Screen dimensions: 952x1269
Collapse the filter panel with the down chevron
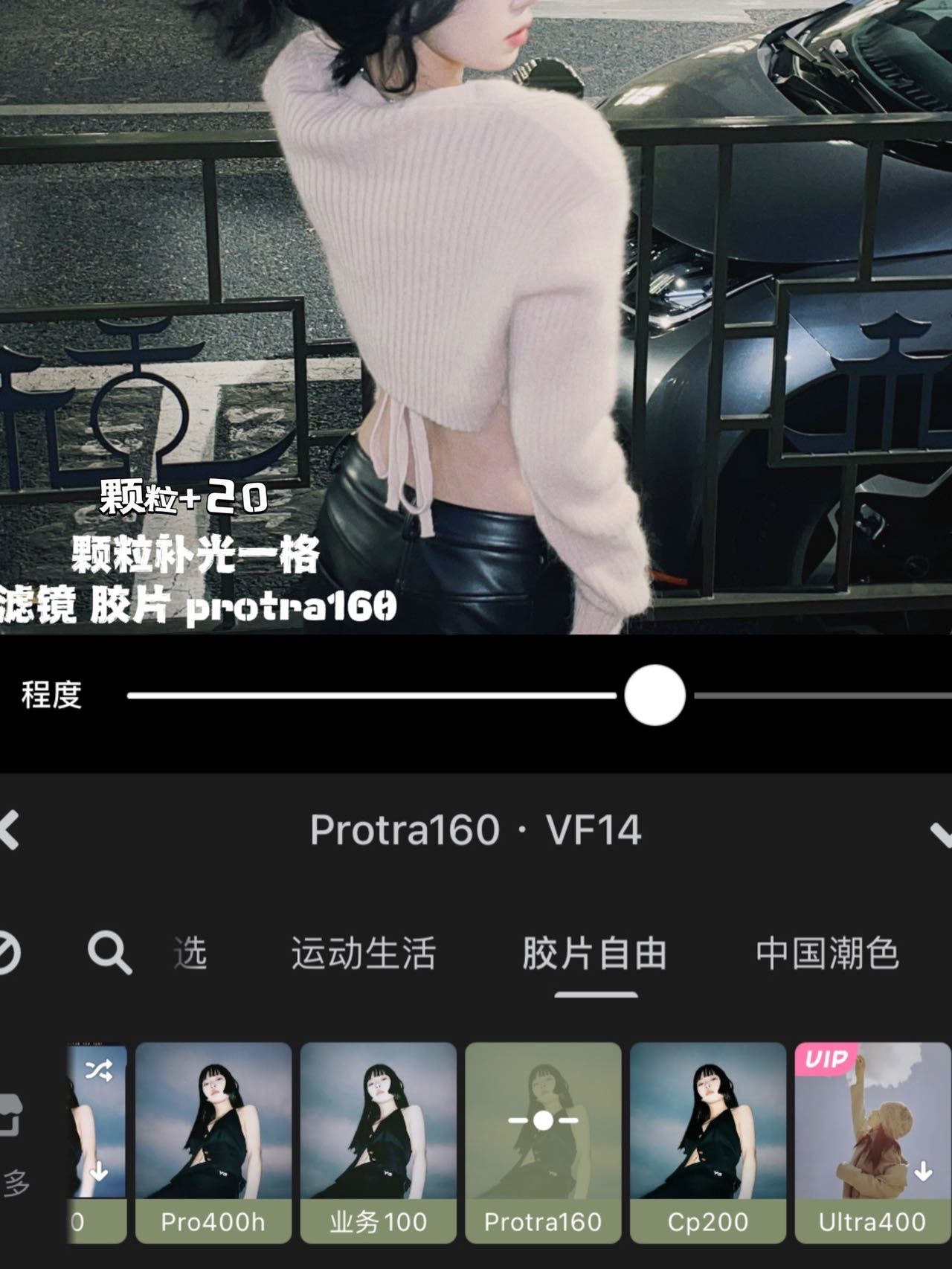coord(941,833)
